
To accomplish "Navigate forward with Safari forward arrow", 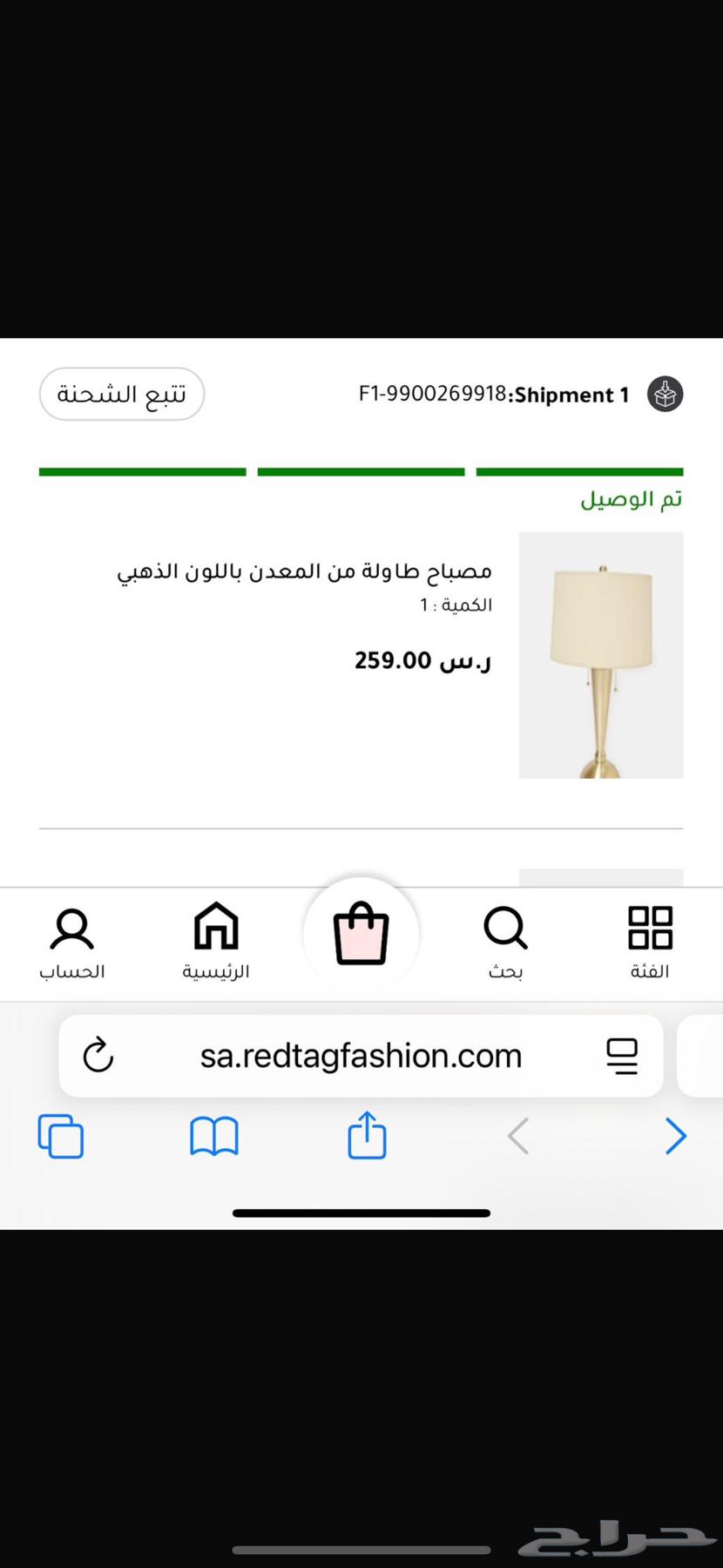I will (677, 1135).
